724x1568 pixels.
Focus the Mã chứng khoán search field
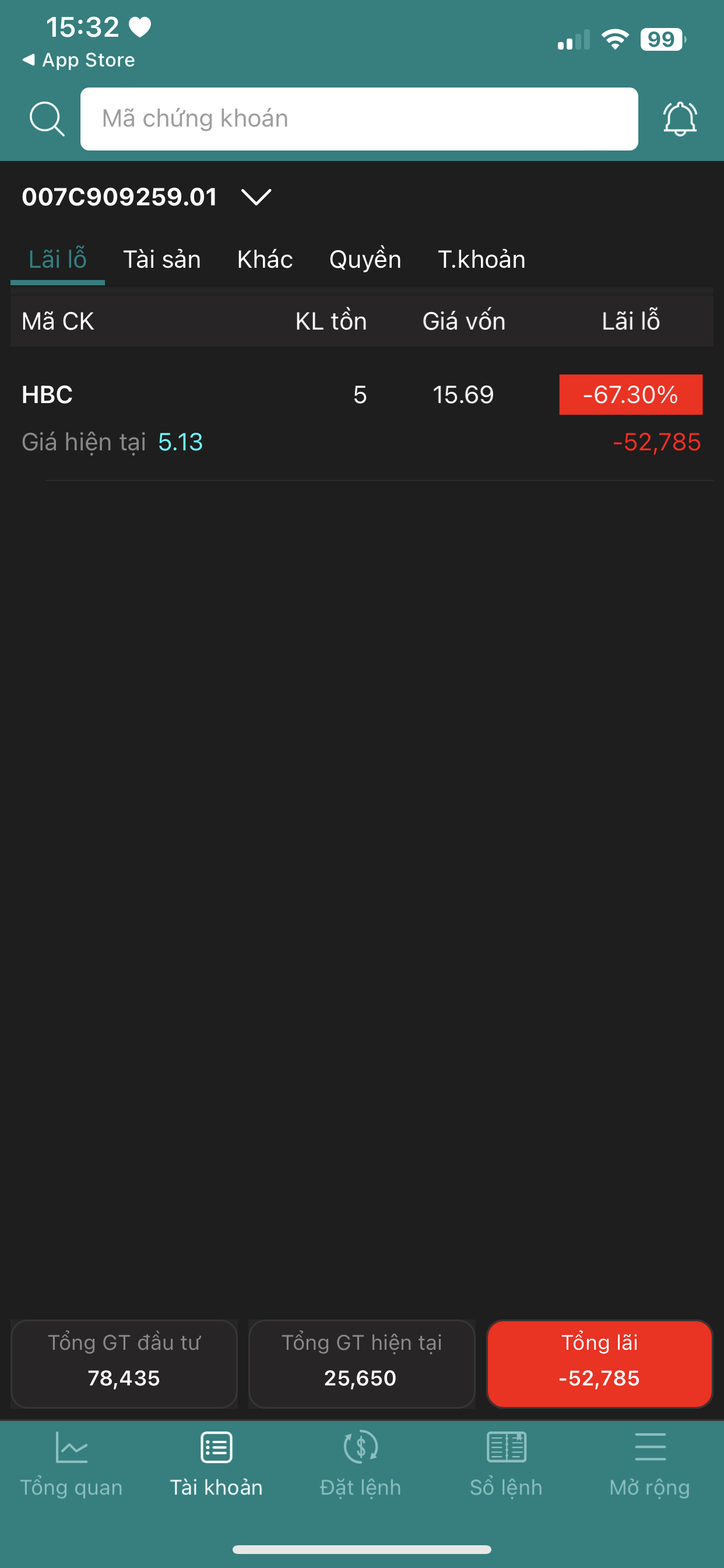coord(359,118)
